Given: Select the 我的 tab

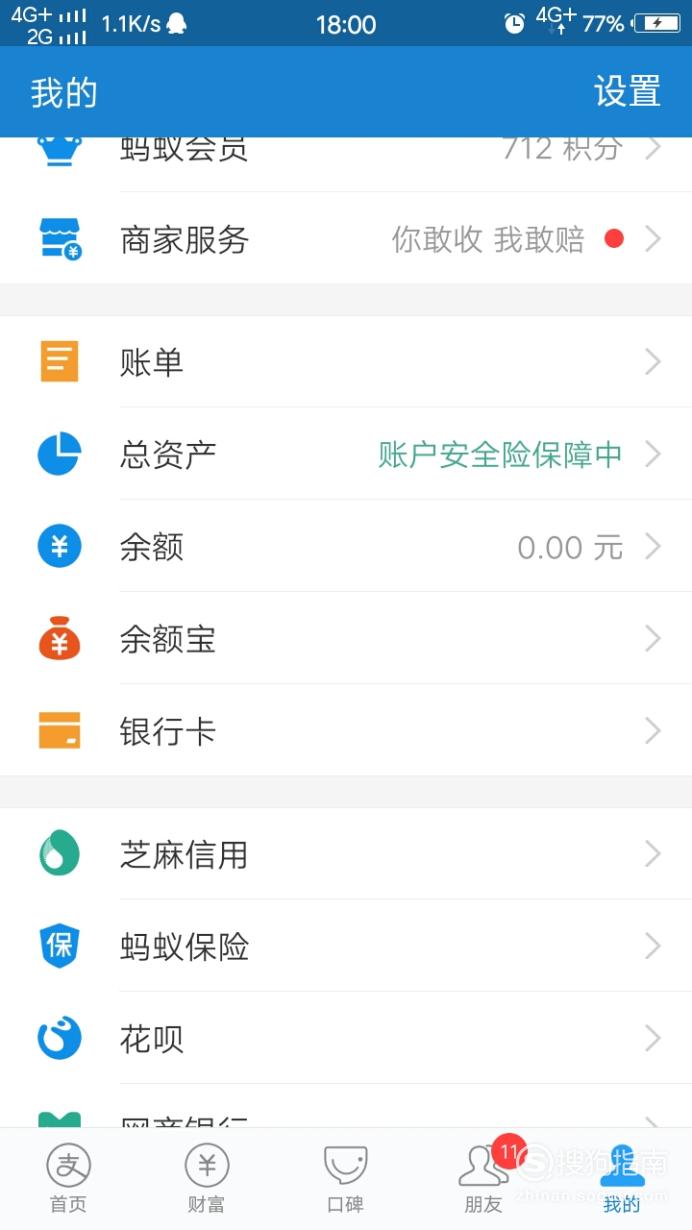Looking at the screenshot, I should click(x=622, y=1179).
